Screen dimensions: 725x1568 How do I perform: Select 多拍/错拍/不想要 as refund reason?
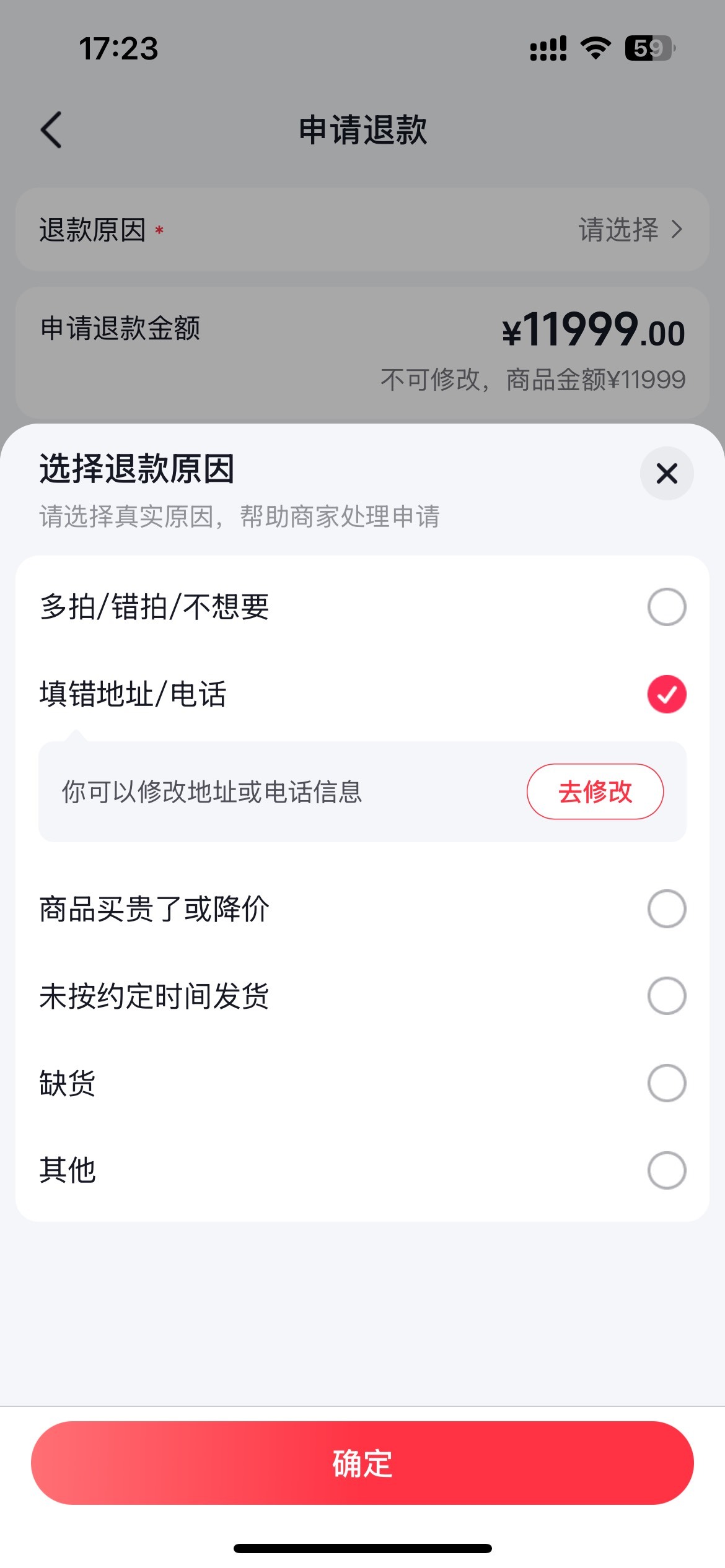[362, 607]
